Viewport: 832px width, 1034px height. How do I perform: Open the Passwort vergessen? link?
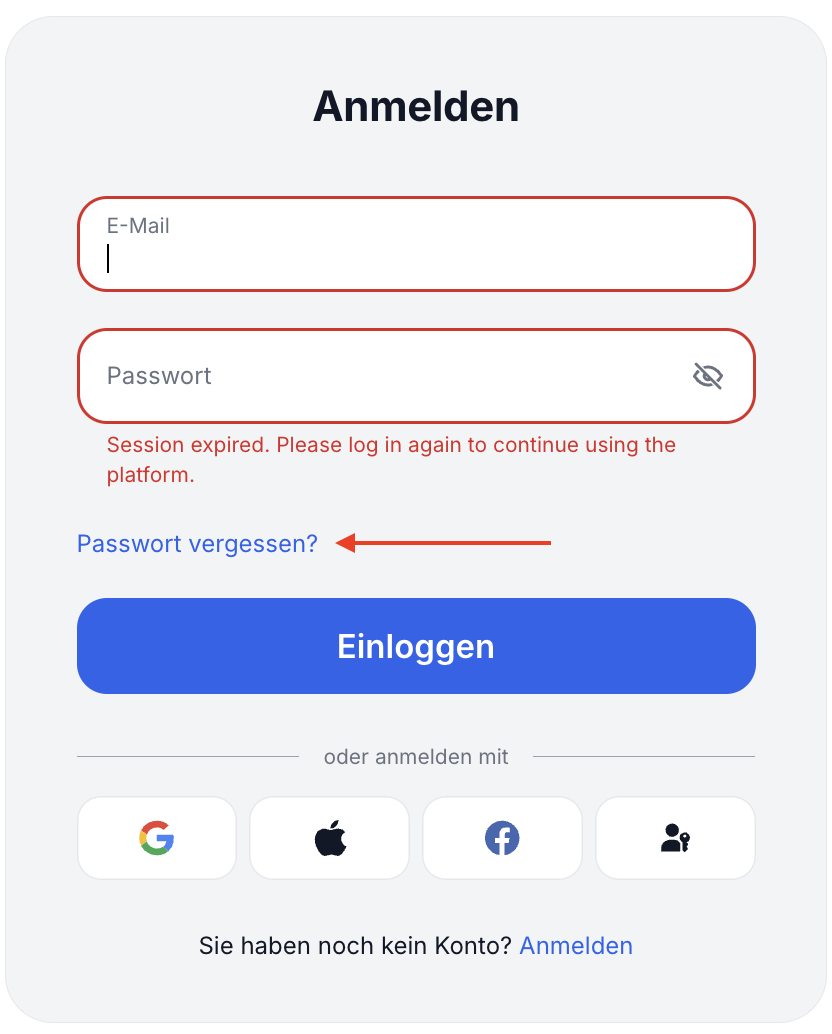[197, 544]
